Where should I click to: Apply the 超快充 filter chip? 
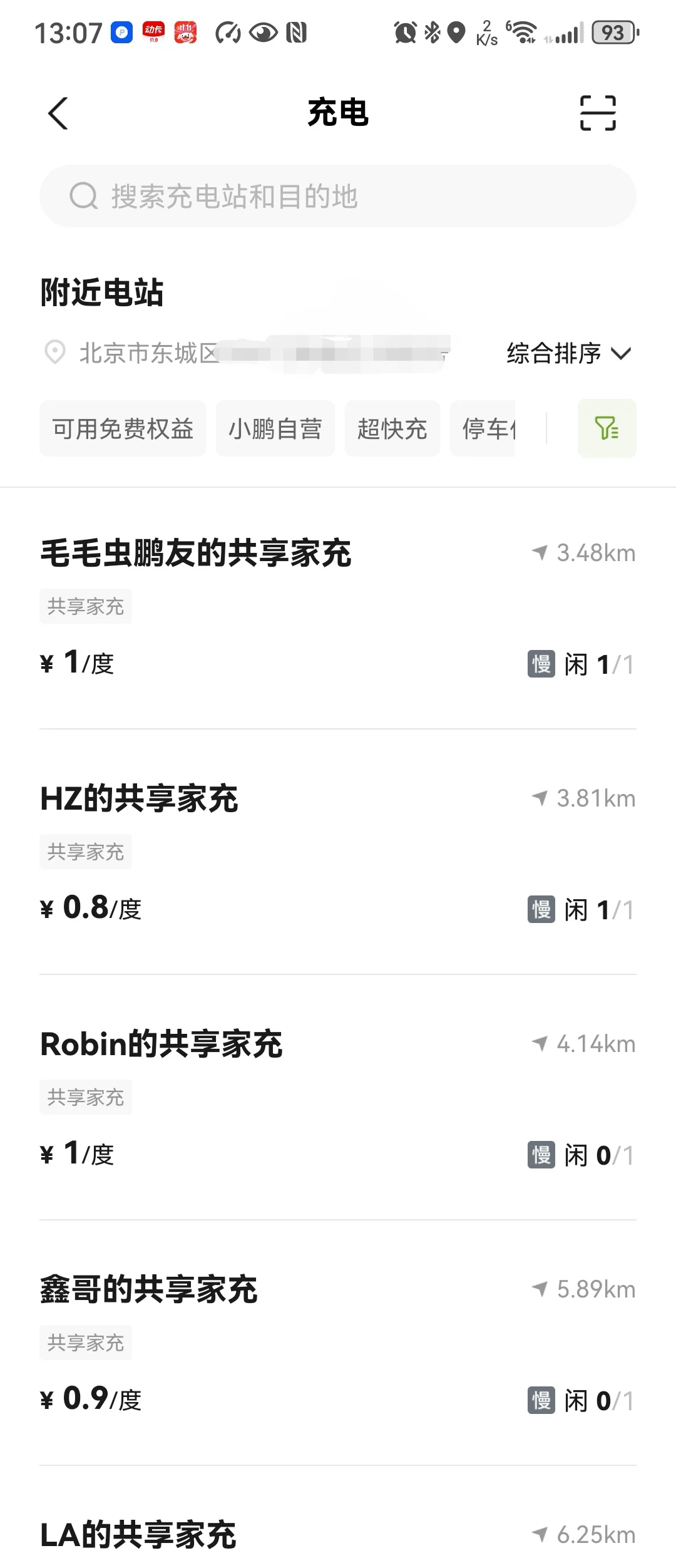point(392,429)
